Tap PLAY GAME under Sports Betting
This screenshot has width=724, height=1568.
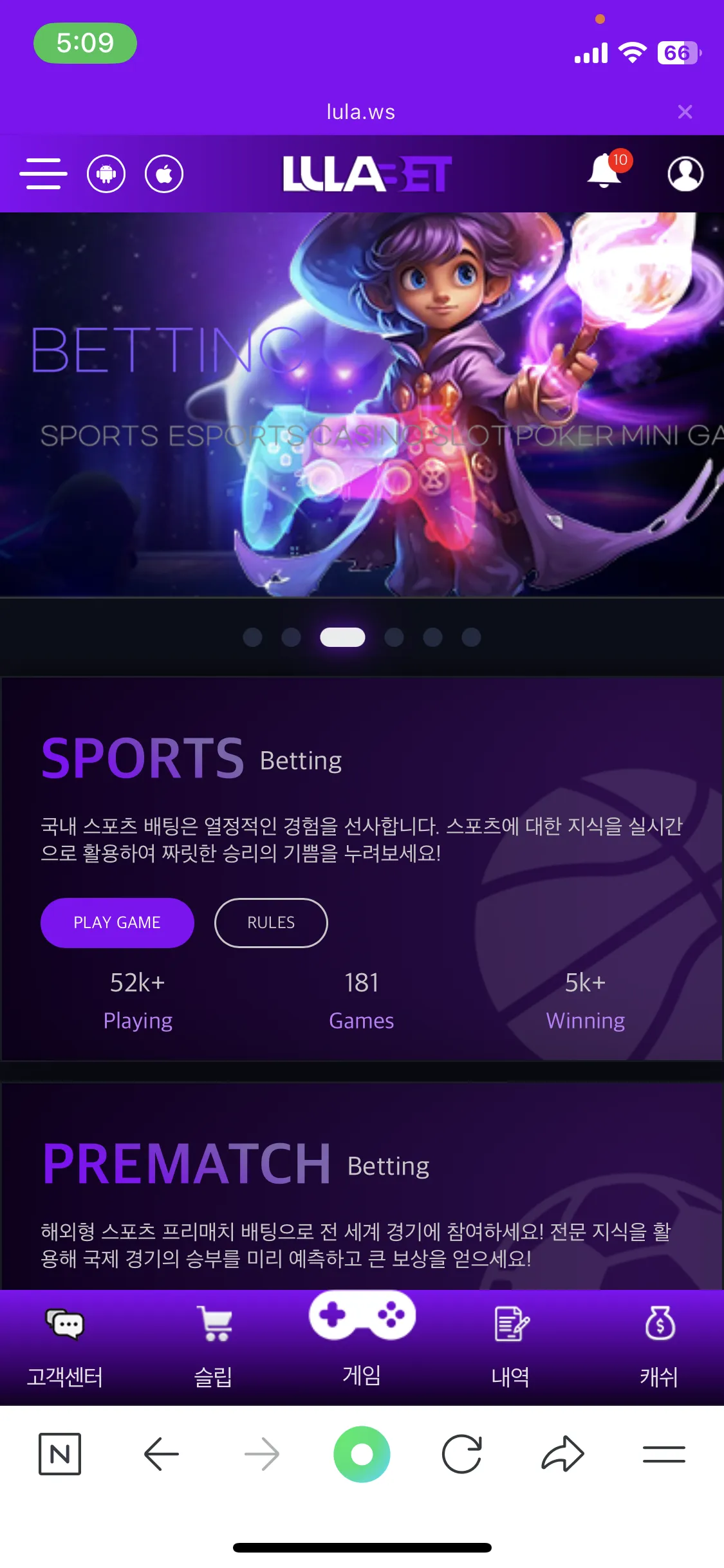coord(117,922)
